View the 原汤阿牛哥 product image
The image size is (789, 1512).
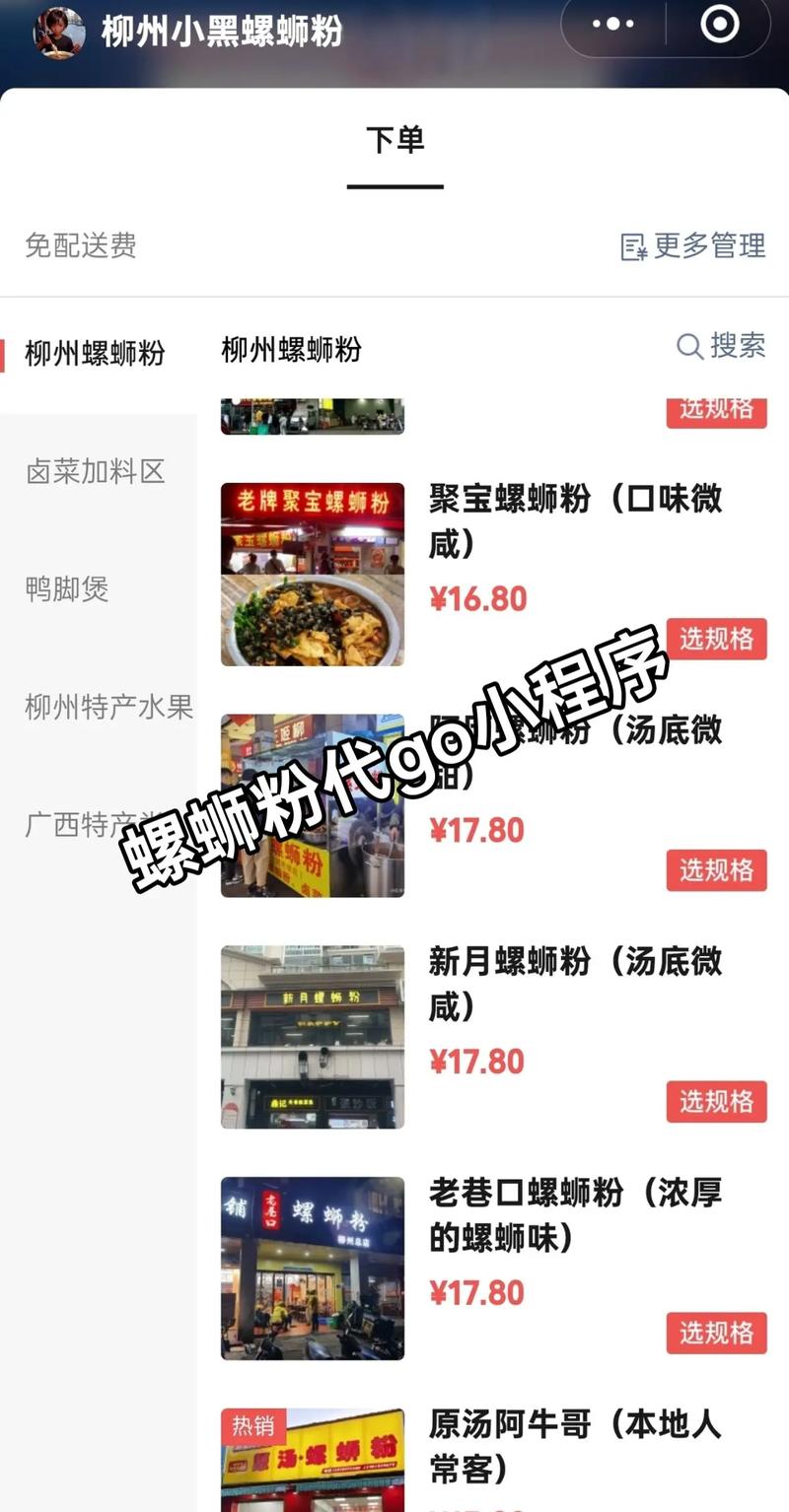coord(313,1461)
